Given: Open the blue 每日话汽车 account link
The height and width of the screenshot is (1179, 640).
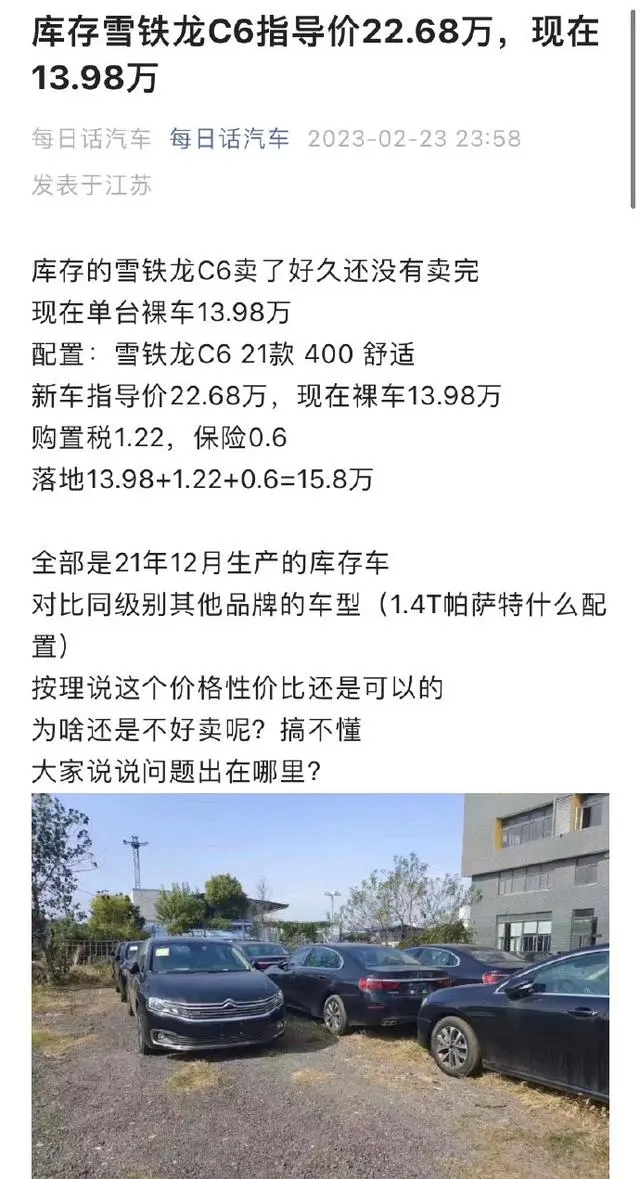Looking at the screenshot, I should [229, 138].
